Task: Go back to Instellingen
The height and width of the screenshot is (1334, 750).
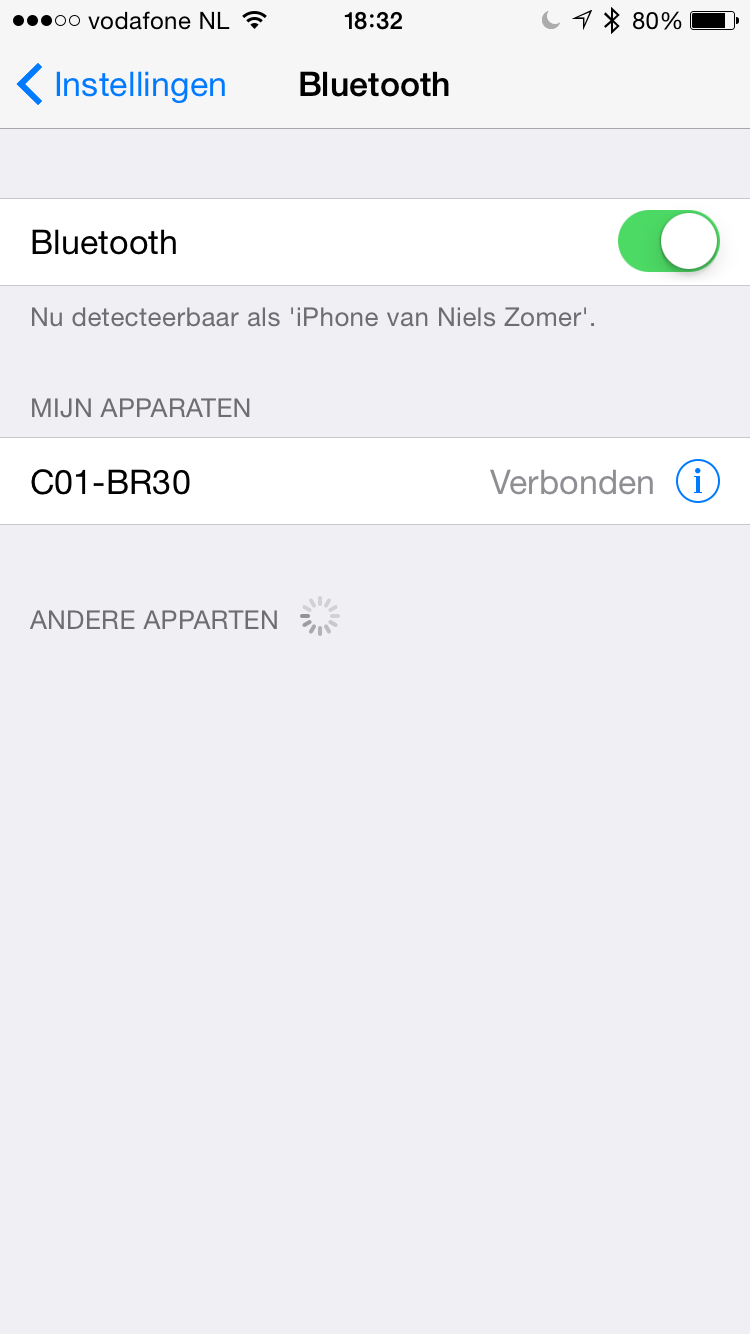Action: pos(122,85)
